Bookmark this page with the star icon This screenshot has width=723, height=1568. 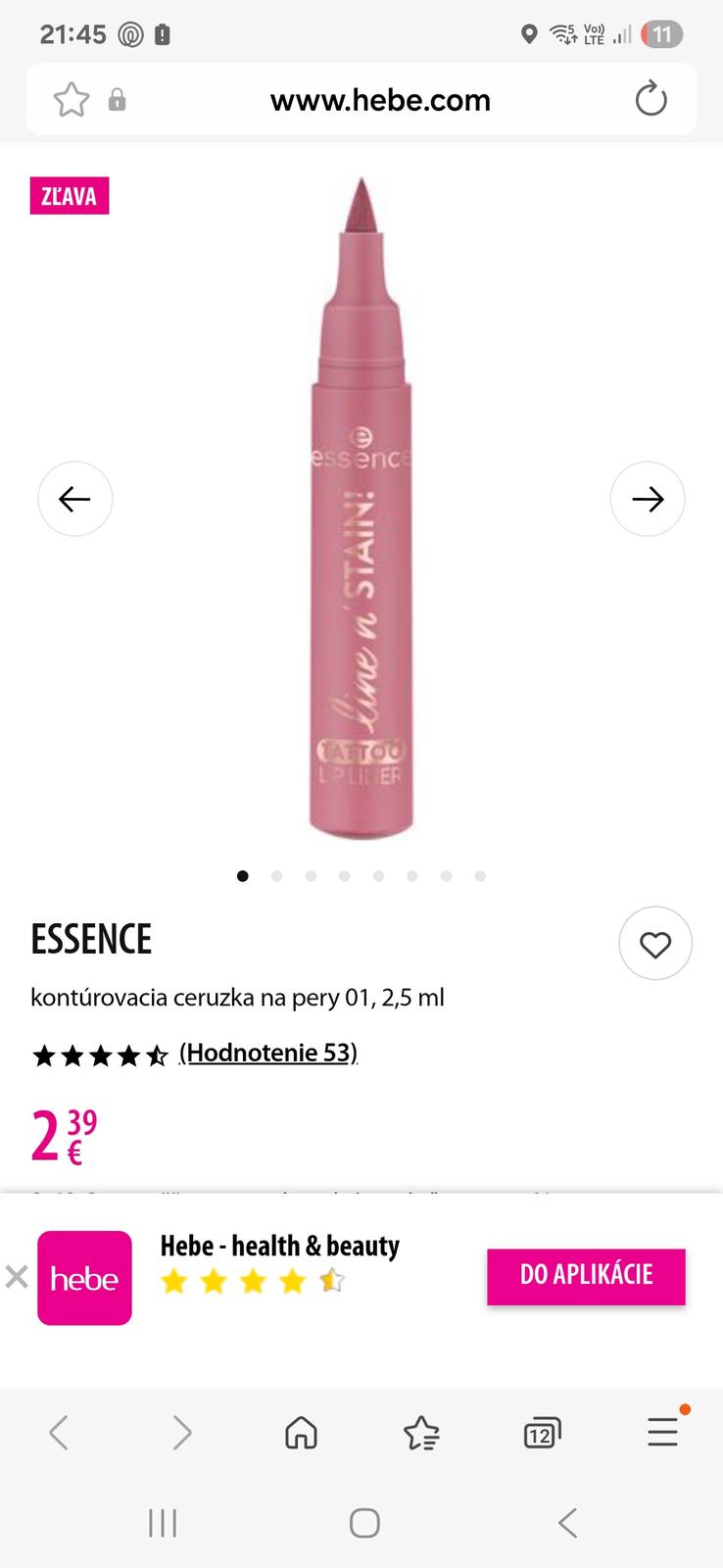pyautogui.click(x=72, y=100)
